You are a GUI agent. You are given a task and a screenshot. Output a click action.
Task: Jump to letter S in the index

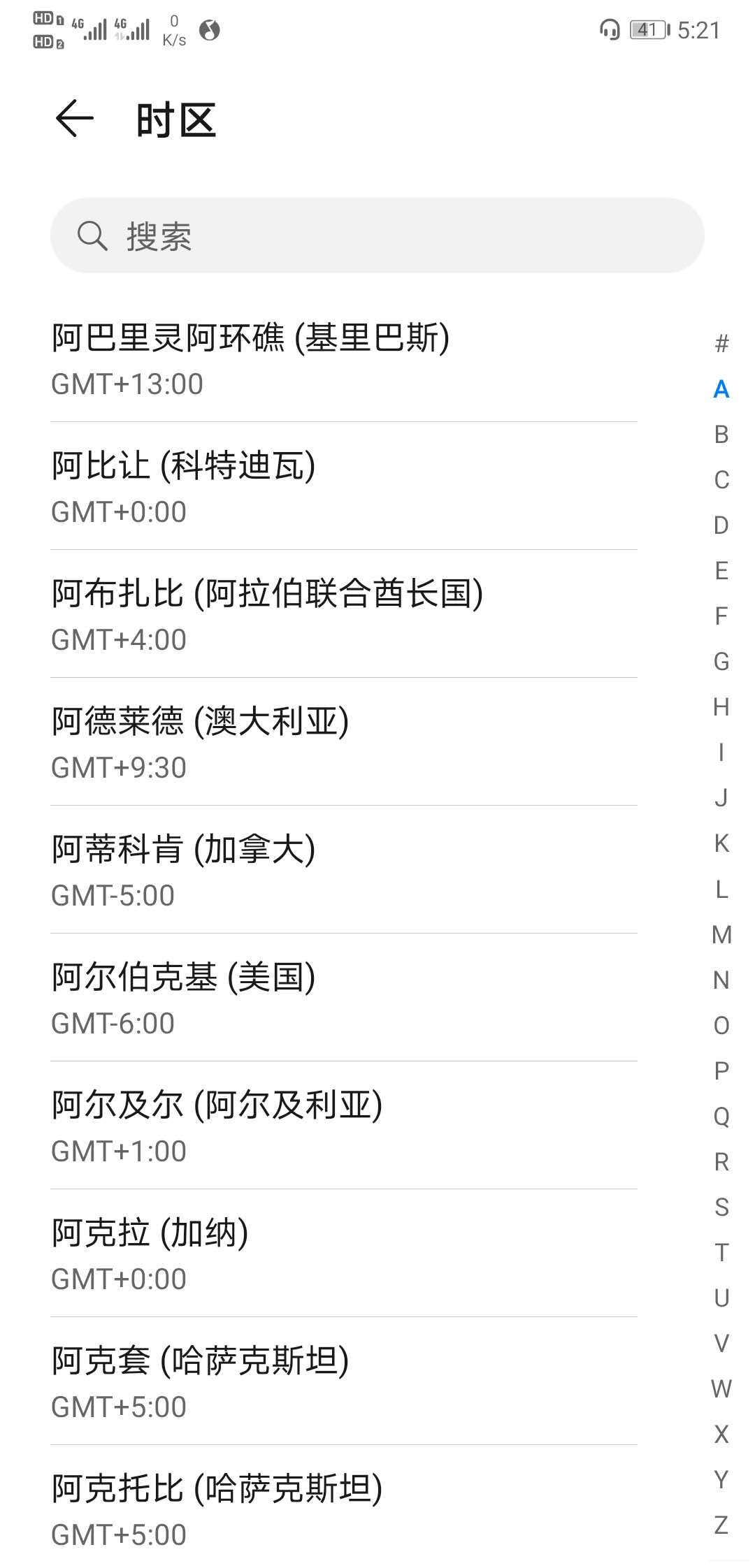click(x=721, y=1207)
